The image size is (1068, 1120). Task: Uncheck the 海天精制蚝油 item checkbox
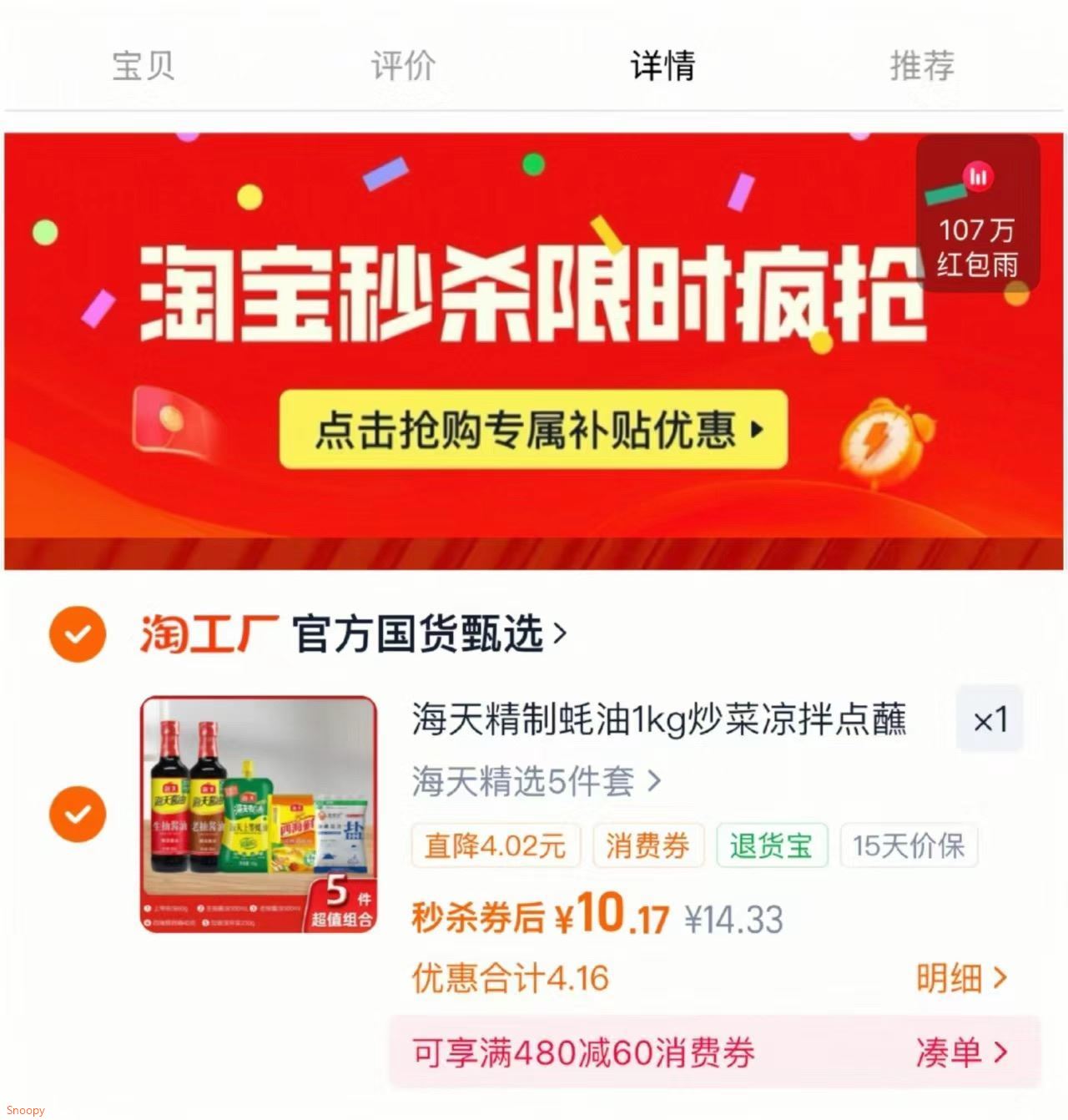(x=78, y=814)
